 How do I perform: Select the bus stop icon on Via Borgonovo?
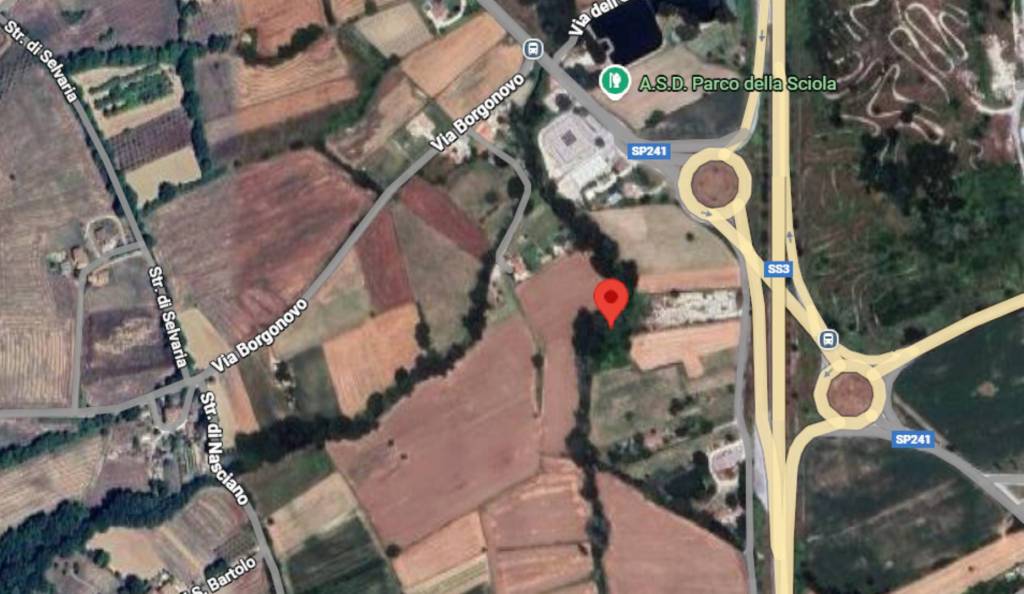[x=533, y=48]
